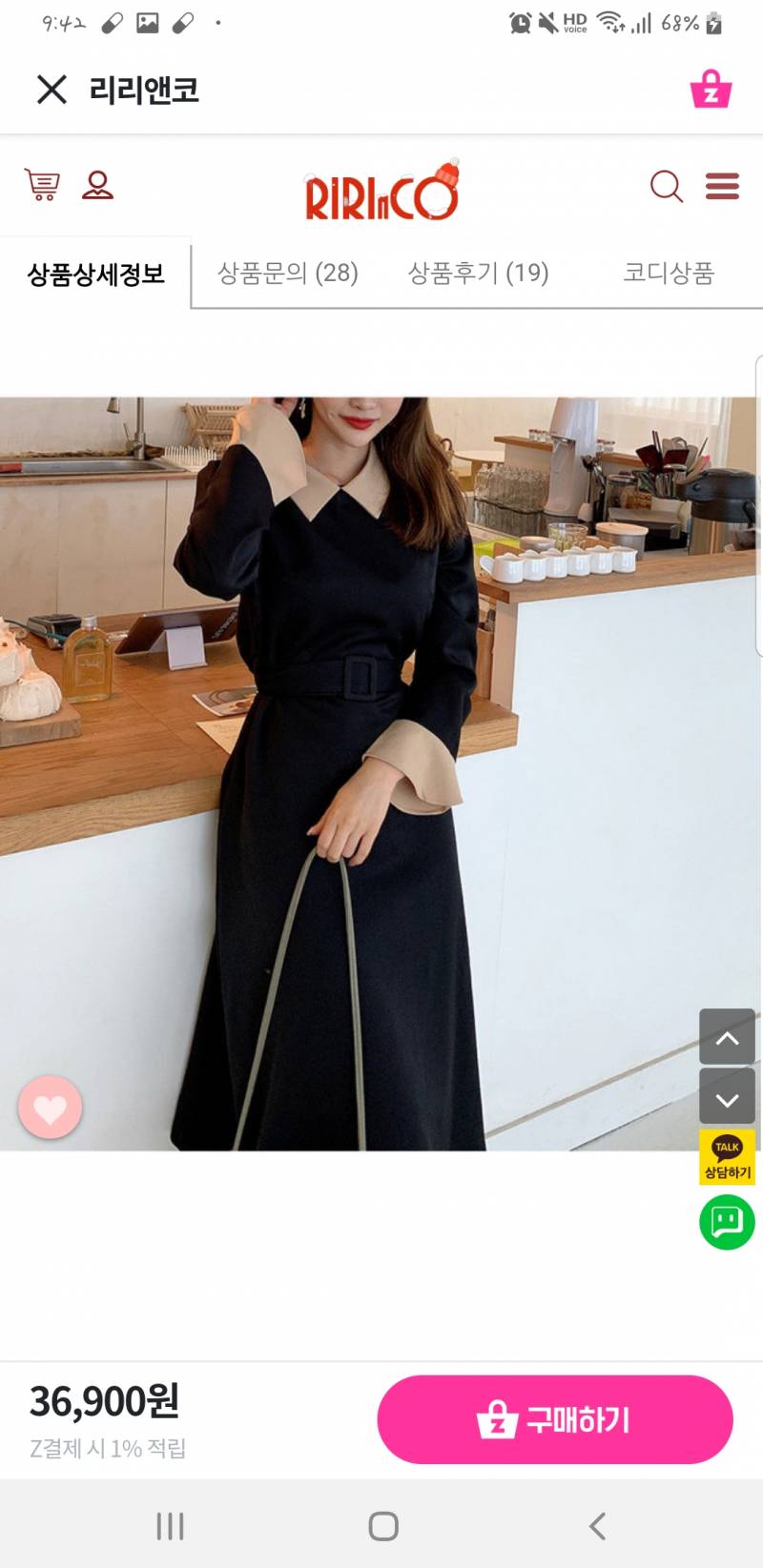This screenshot has width=763, height=1568.
Task: Open the green chat bubble
Action: [727, 1222]
